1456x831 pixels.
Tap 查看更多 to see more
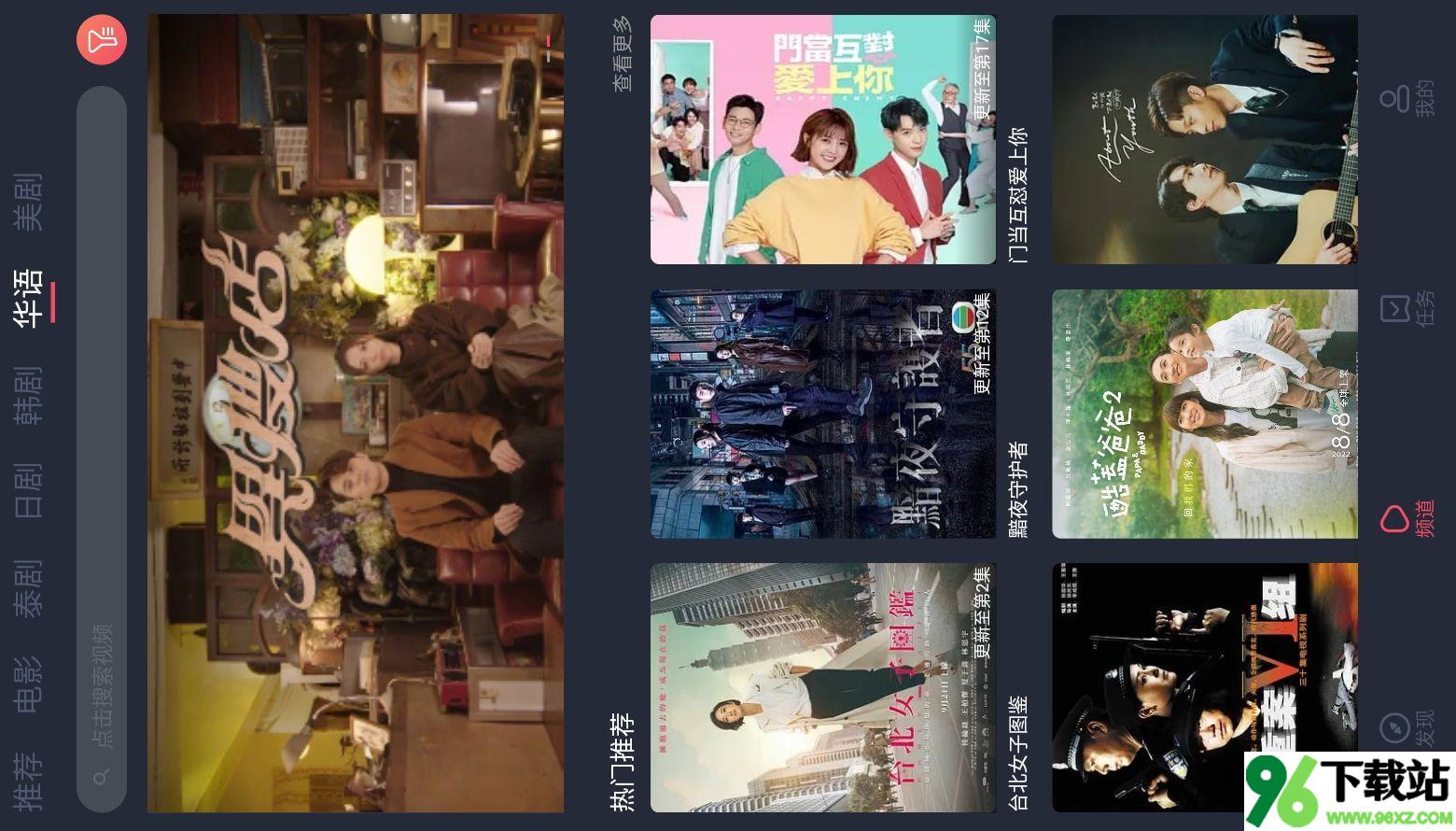click(x=623, y=53)
